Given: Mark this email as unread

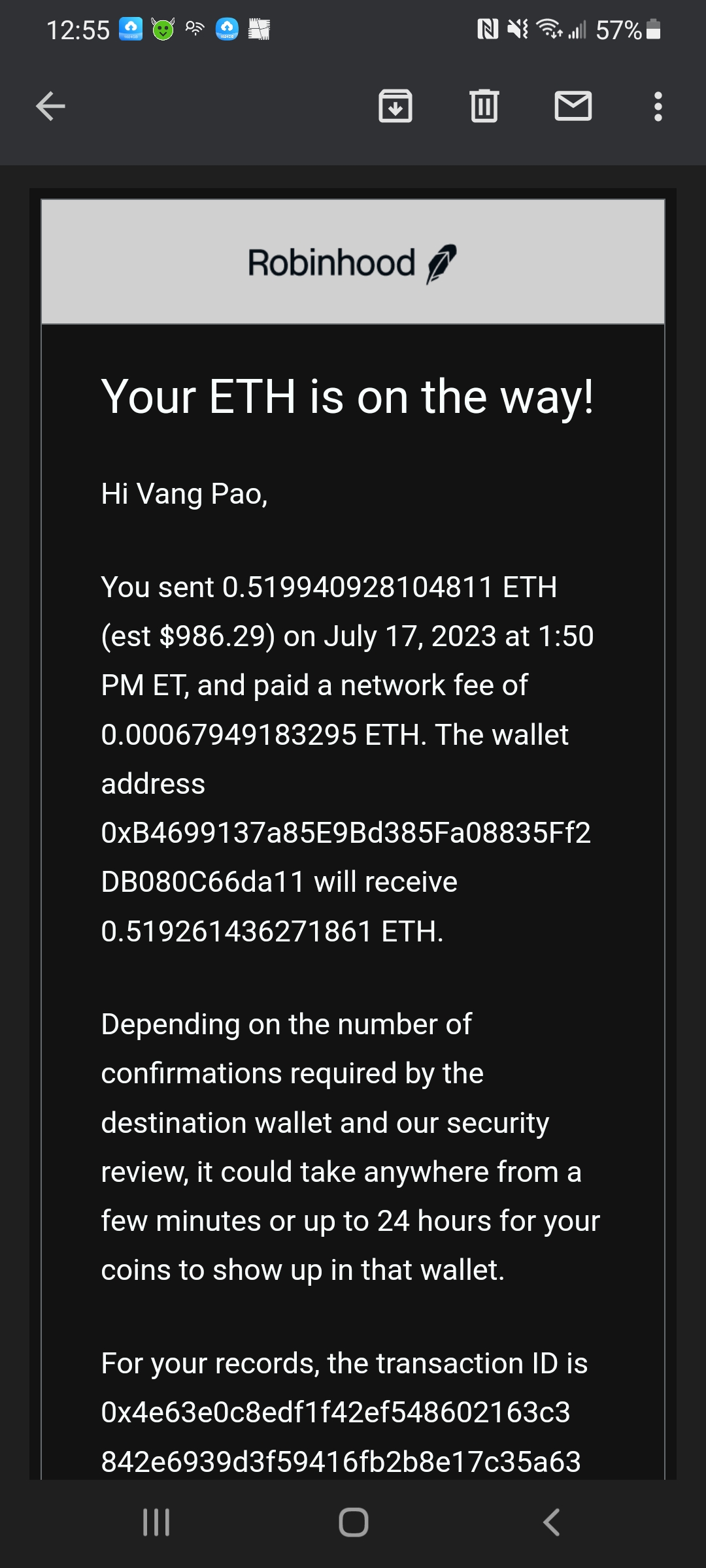Looking at the screenshot, I should 573,106.
